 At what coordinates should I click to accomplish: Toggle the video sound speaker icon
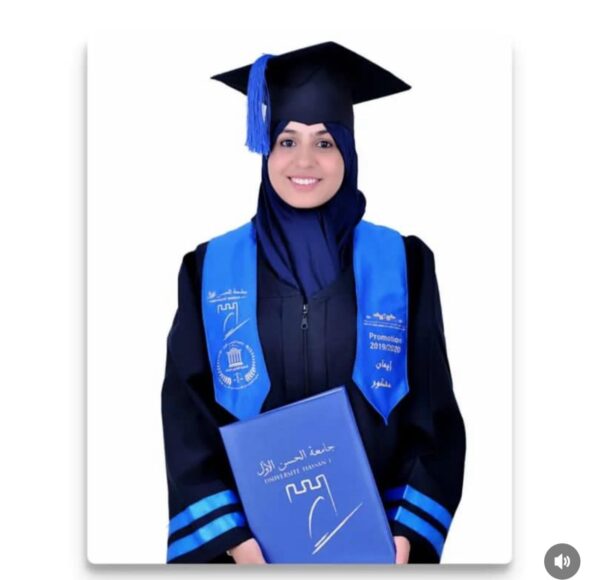[562, 561]
